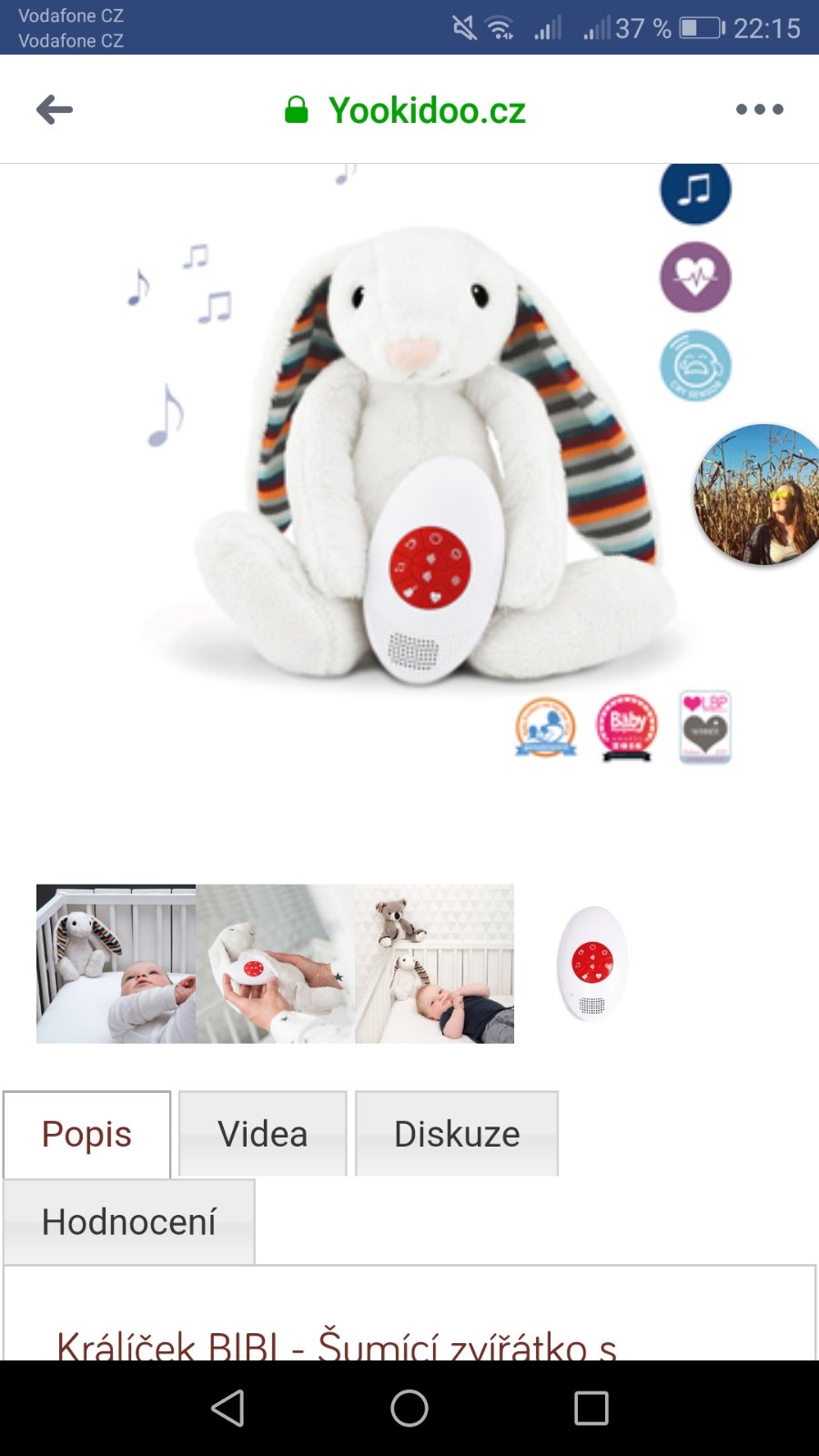
Task: Tap the system home button
Action: 409,1408
